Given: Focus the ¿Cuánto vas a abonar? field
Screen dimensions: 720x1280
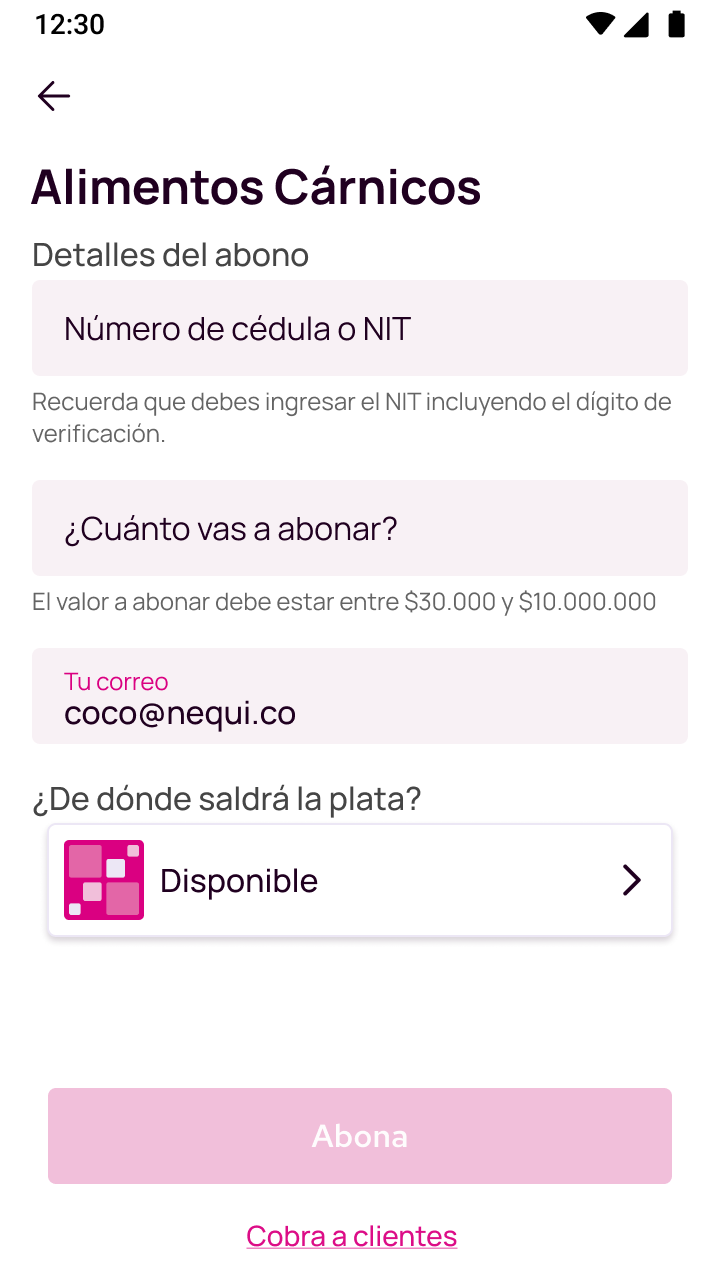Looking at the screenshot, I should 360,528.
